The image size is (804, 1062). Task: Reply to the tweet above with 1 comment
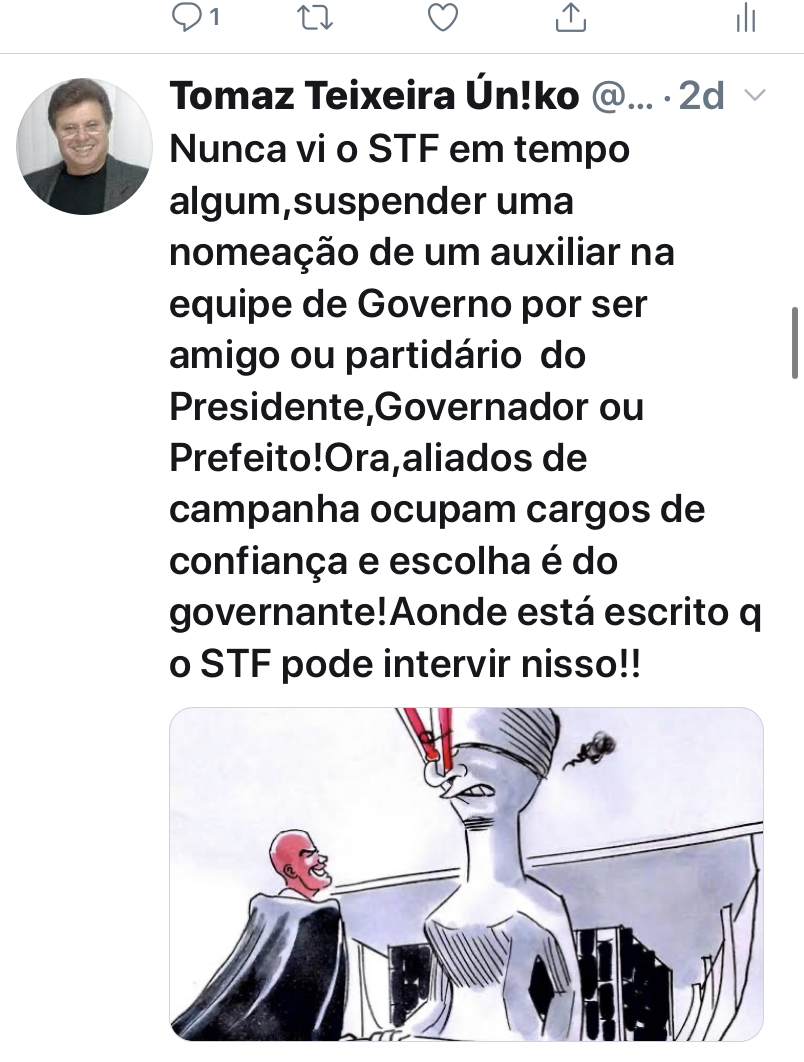187,17
